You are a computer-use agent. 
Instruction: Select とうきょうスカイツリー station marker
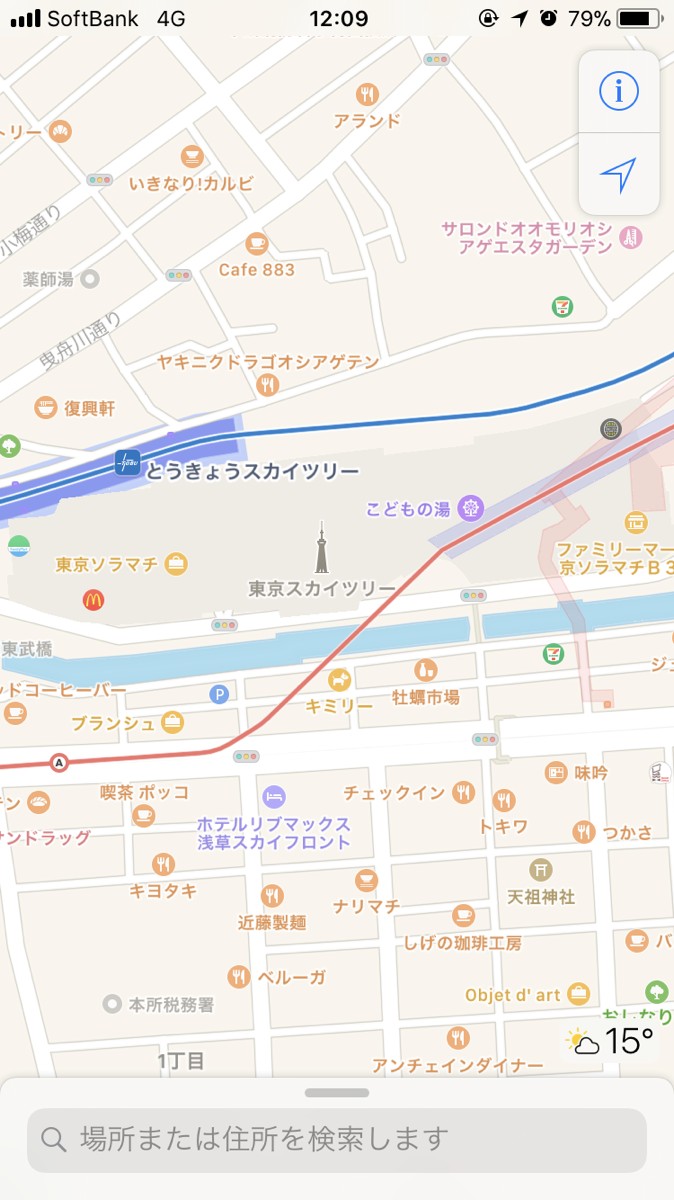coord(127,463)
